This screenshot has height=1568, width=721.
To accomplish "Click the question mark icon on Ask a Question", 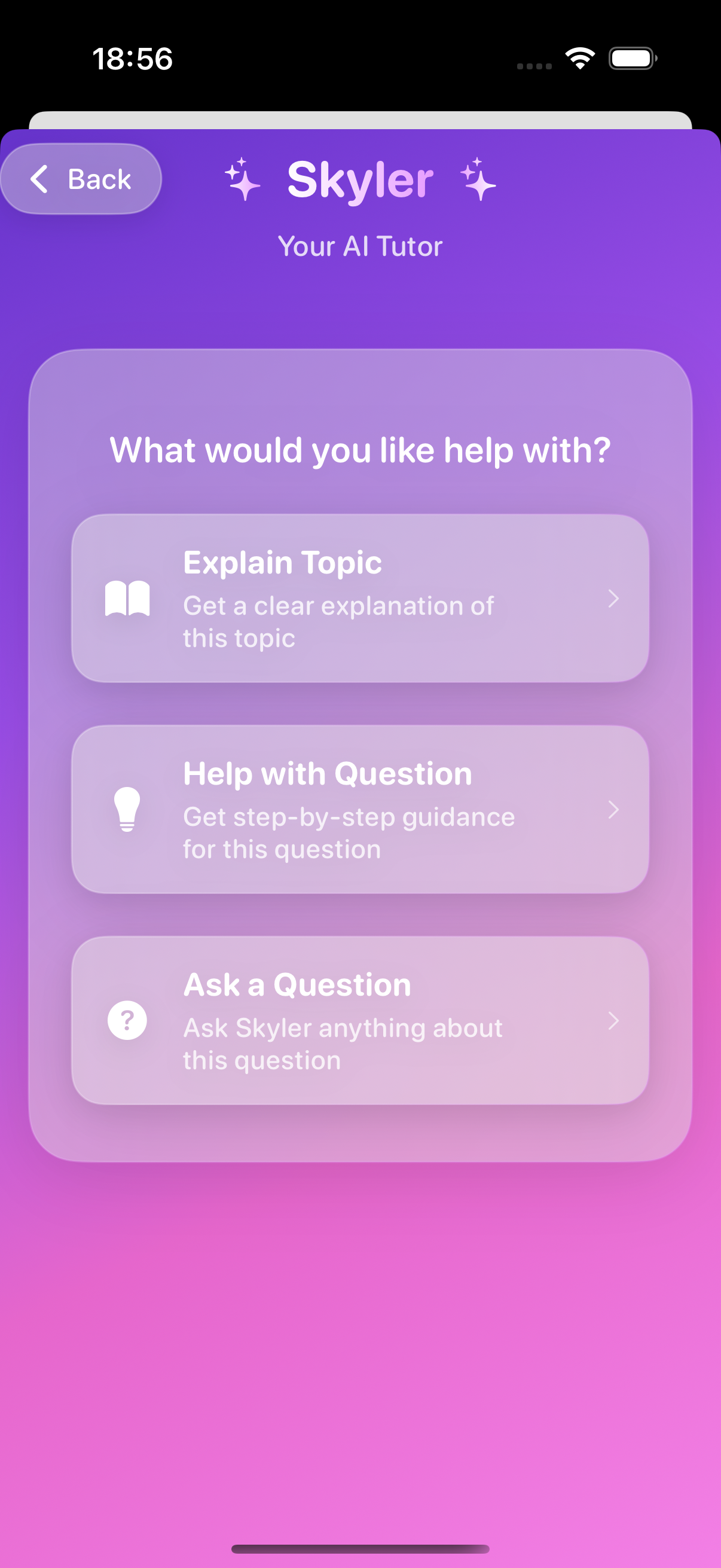I will (x=127, y=1021).
